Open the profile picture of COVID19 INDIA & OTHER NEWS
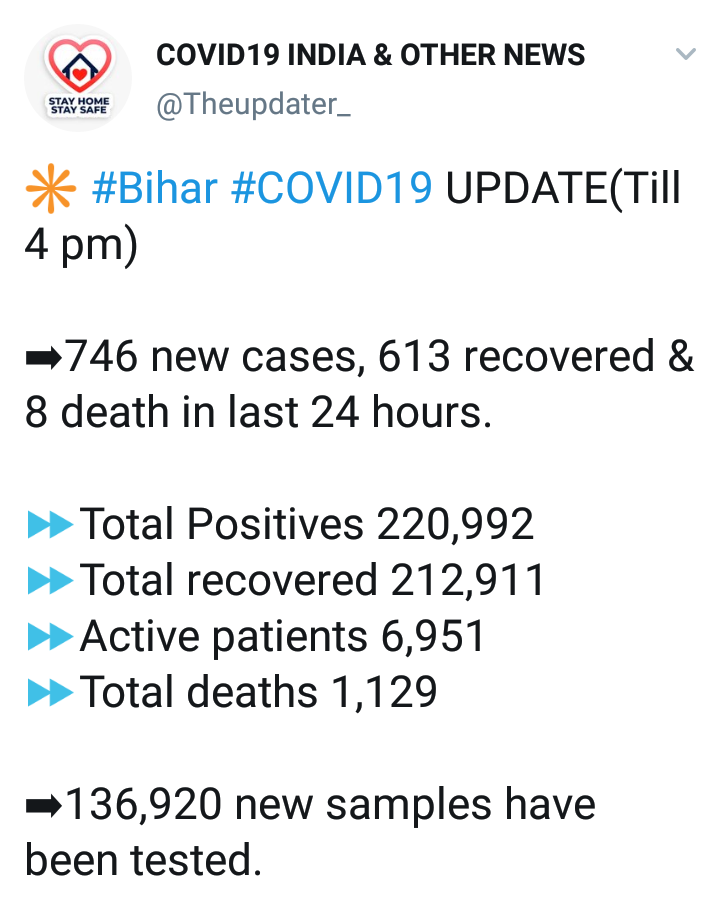 pyautogui.click(x=78, y=78)
